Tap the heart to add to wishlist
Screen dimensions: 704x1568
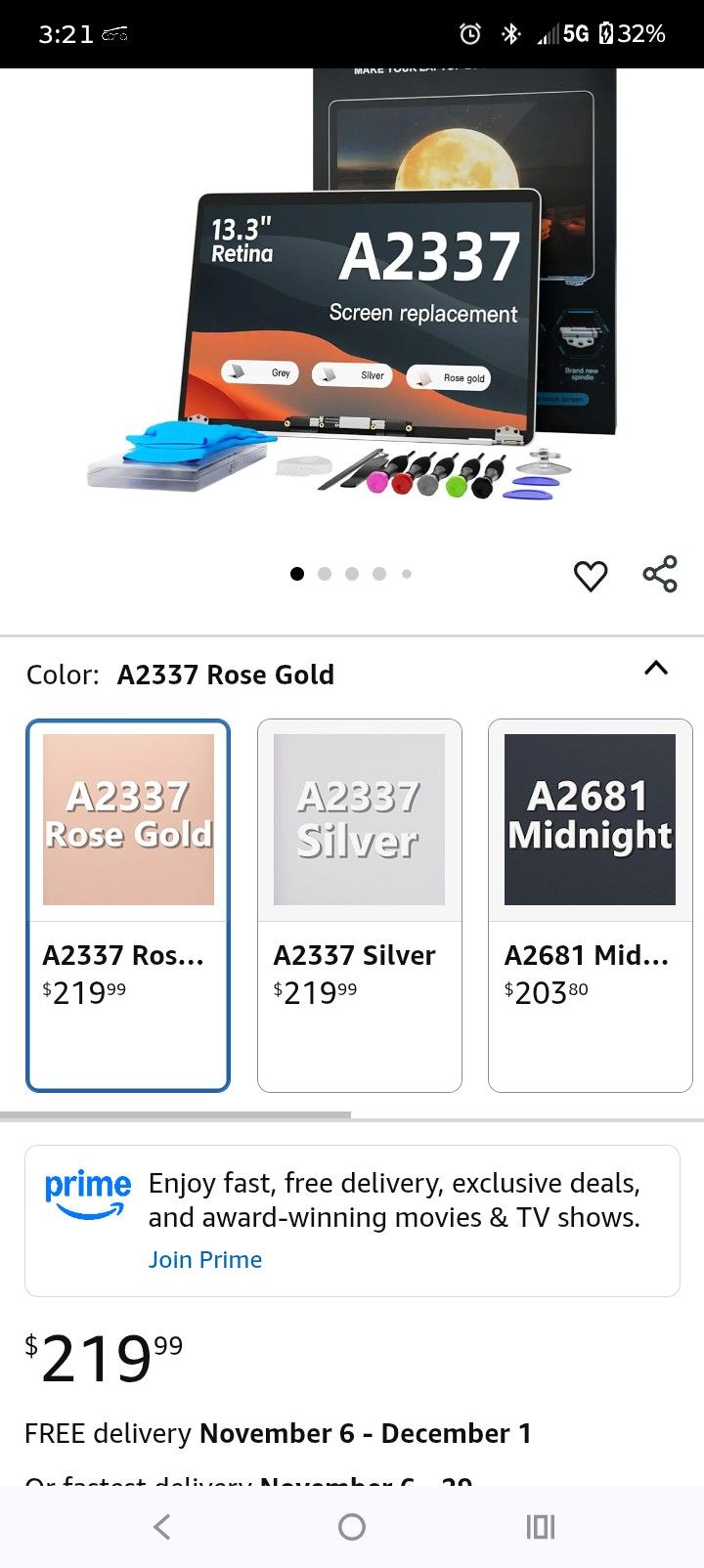click(x=591, y=576)
